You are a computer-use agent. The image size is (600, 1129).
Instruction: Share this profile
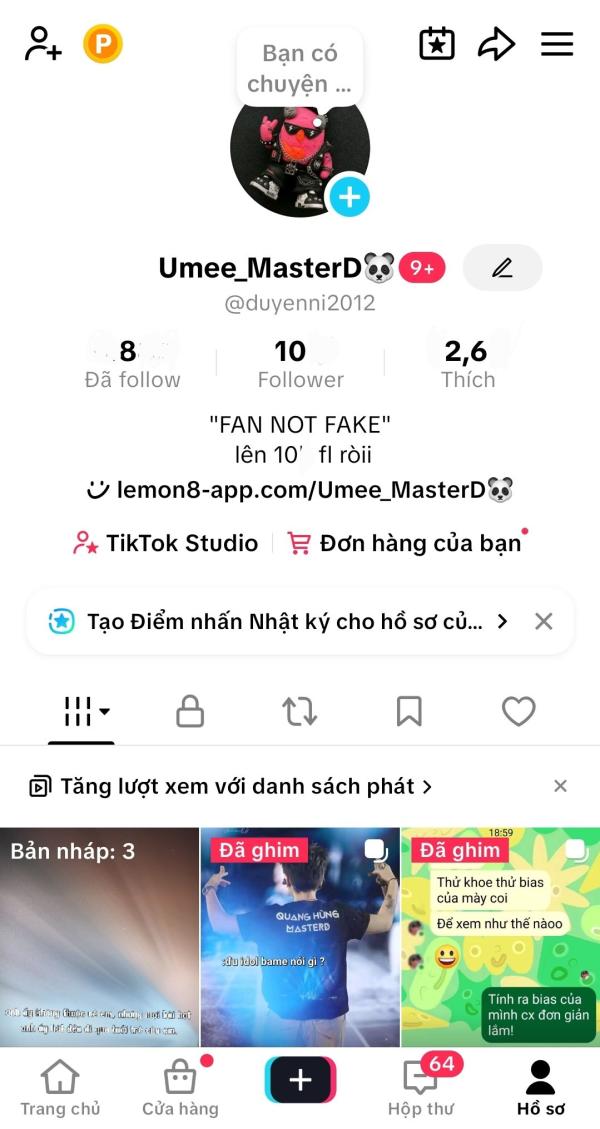[x=496, y=45]
